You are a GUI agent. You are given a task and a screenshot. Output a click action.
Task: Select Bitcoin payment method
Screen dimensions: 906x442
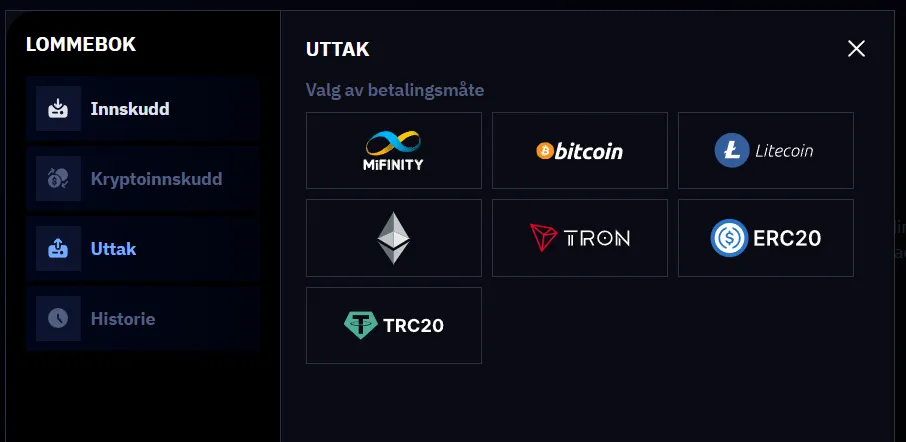[579, 151]
